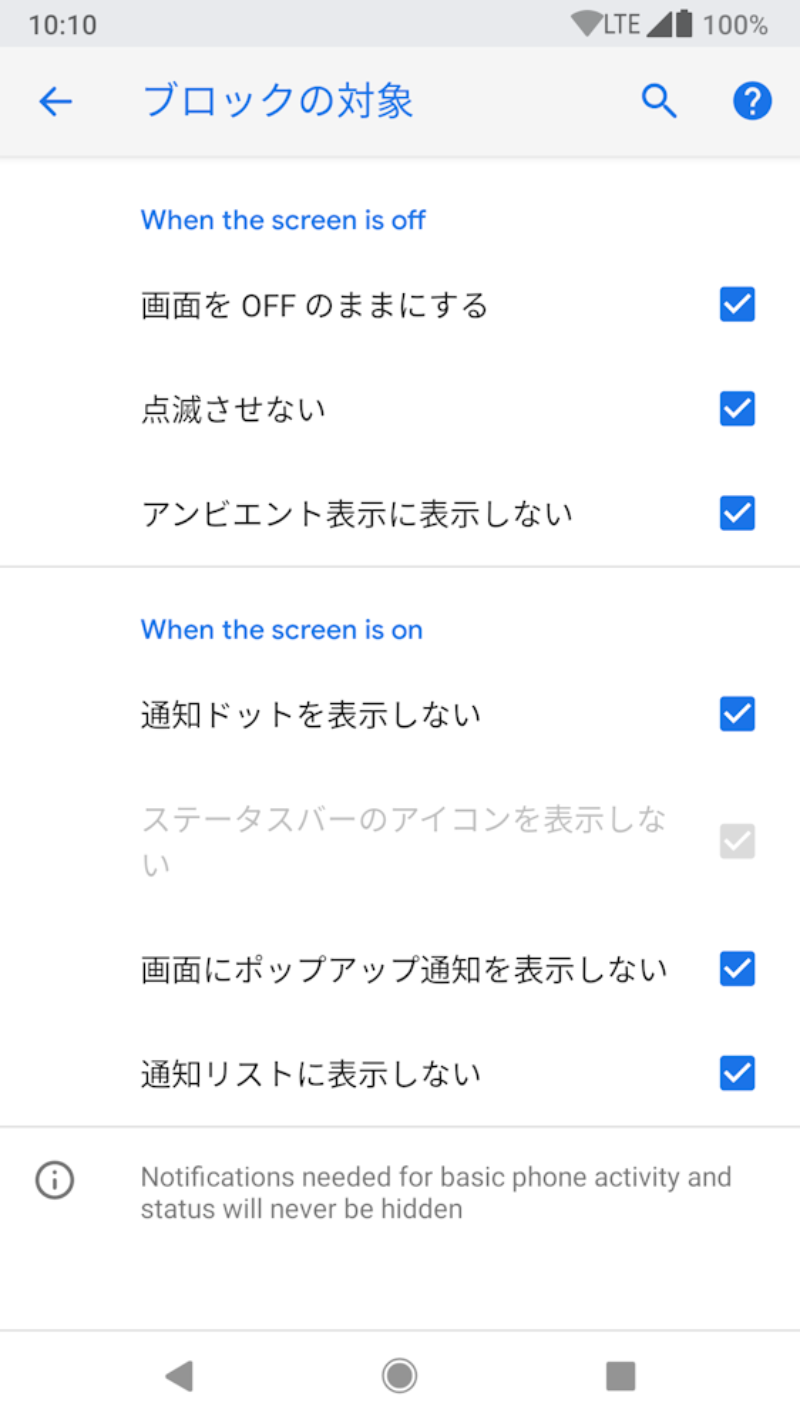800x1423 pixels.
Task: Tap the system home button
Action: click(x=399, y=1376)
